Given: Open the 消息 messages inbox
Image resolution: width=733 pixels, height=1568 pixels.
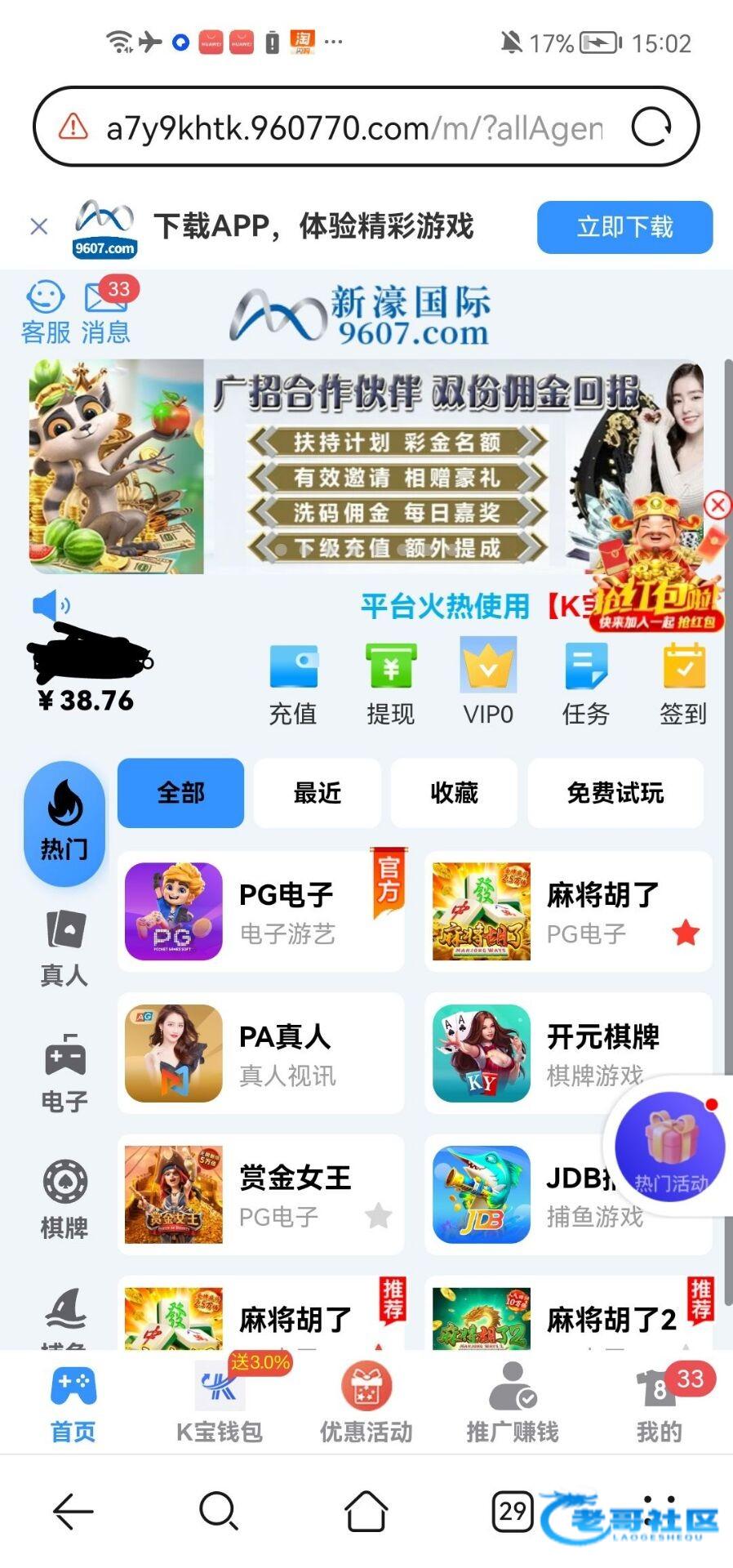Looking at the screenshot, I should click(106, 313).
